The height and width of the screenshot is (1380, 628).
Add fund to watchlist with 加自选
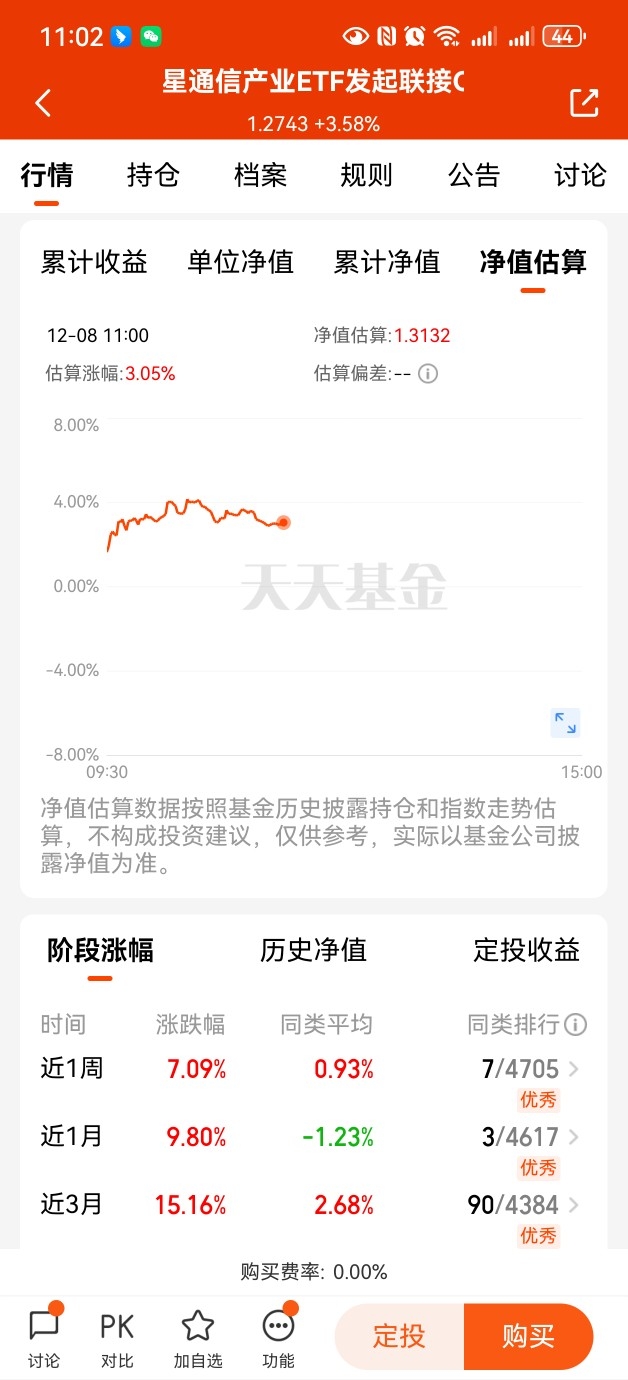[198, 1338]
